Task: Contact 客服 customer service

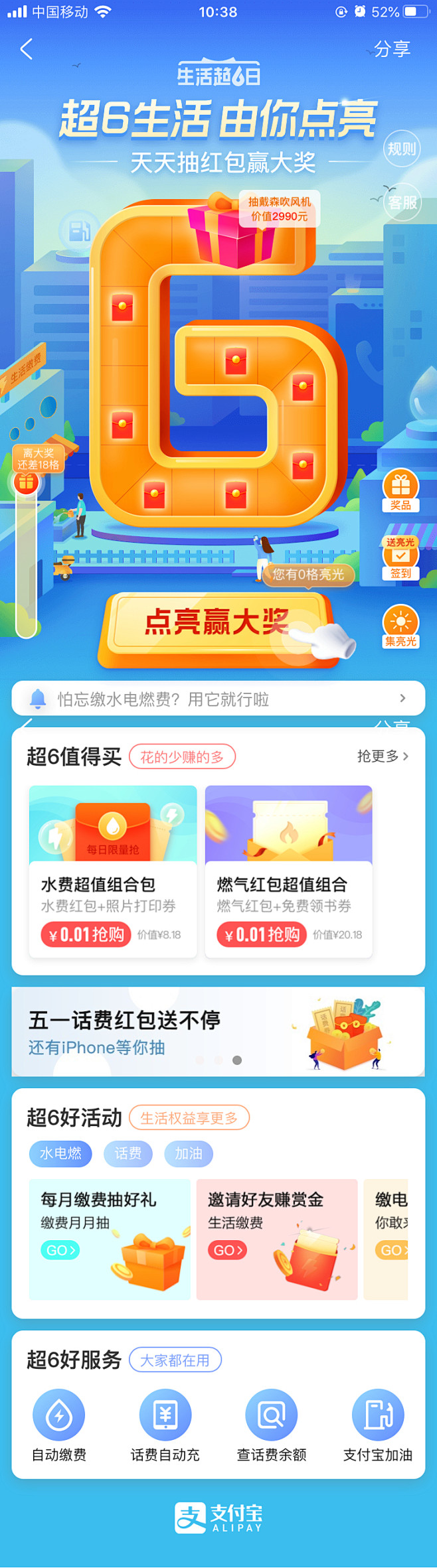Action: point(402,202)
